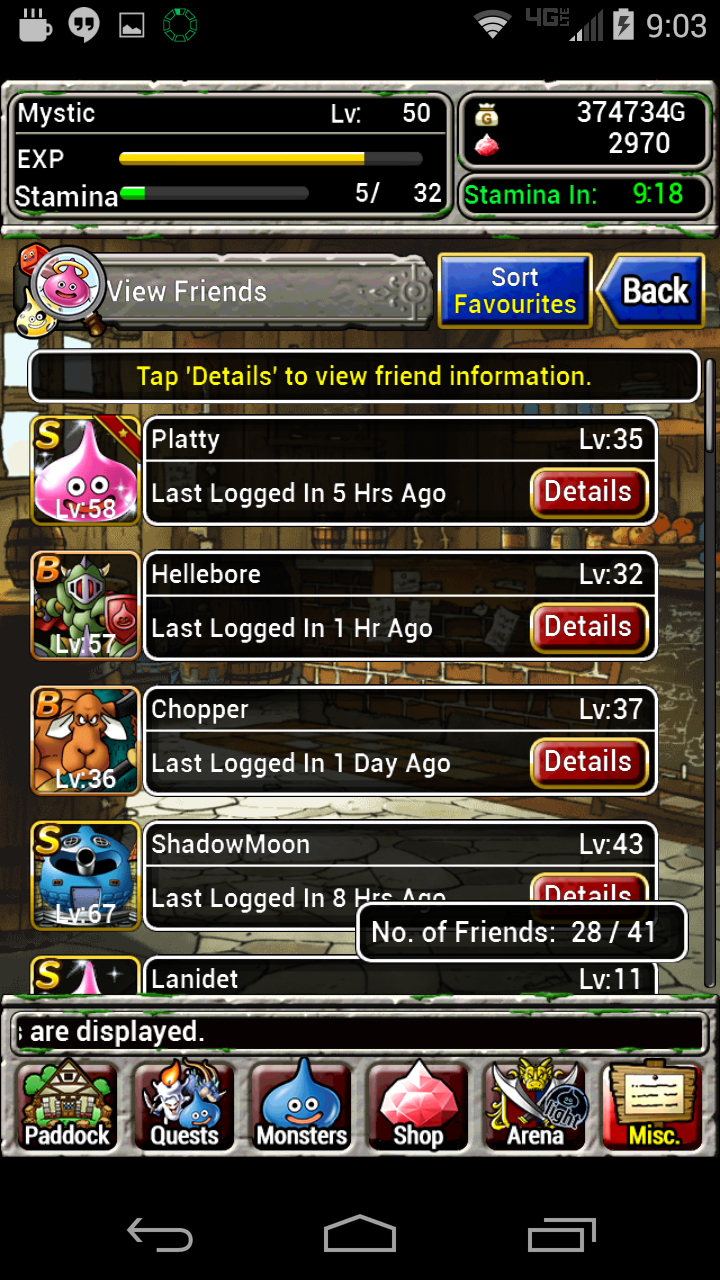Switch to the Quests tab
The image size is (720, 1280).
[x=184, y=1106]
